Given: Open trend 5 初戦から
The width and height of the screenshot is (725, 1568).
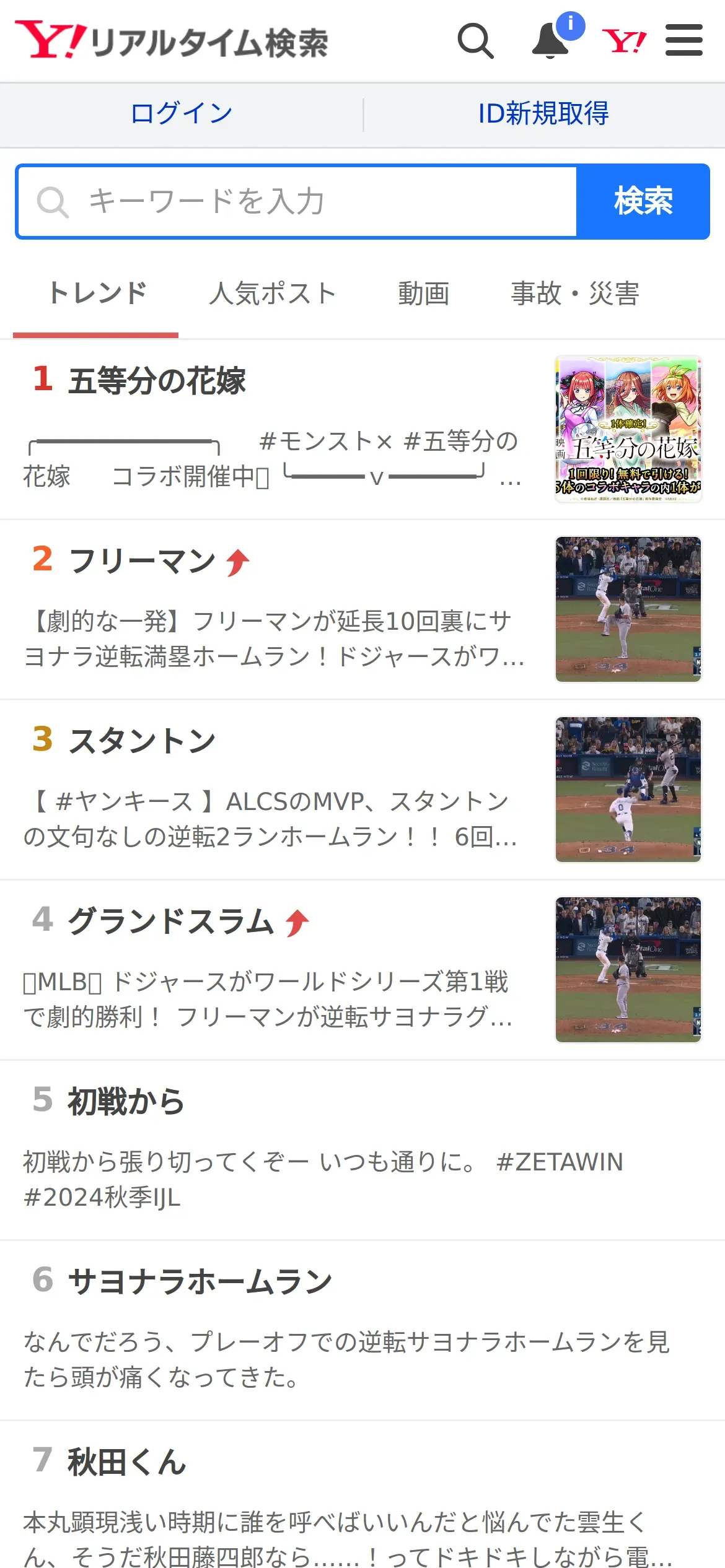Looking at the screenshot, I should (362, 1151).
